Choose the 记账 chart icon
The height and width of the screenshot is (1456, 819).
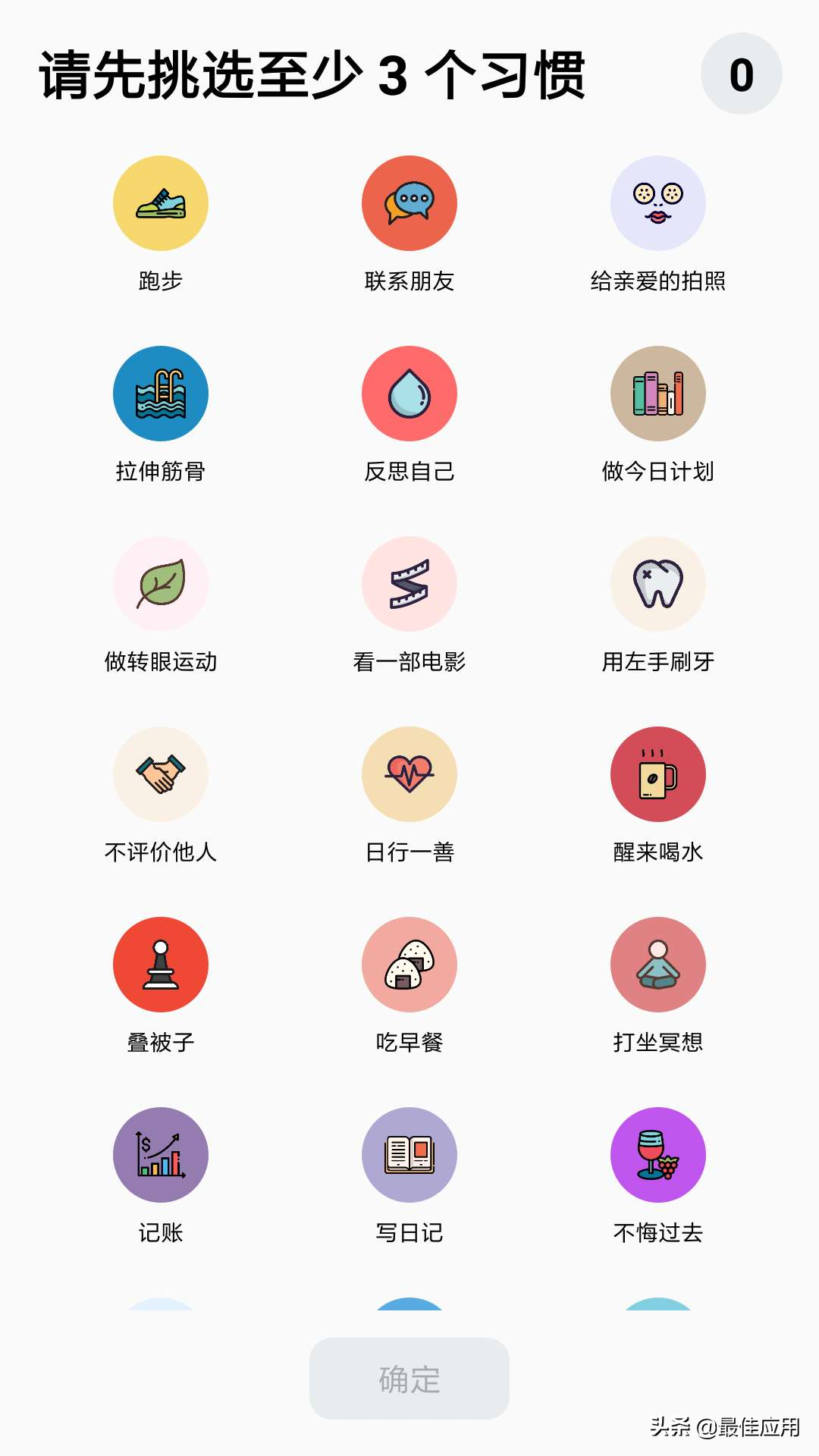tap(160, 1155)
